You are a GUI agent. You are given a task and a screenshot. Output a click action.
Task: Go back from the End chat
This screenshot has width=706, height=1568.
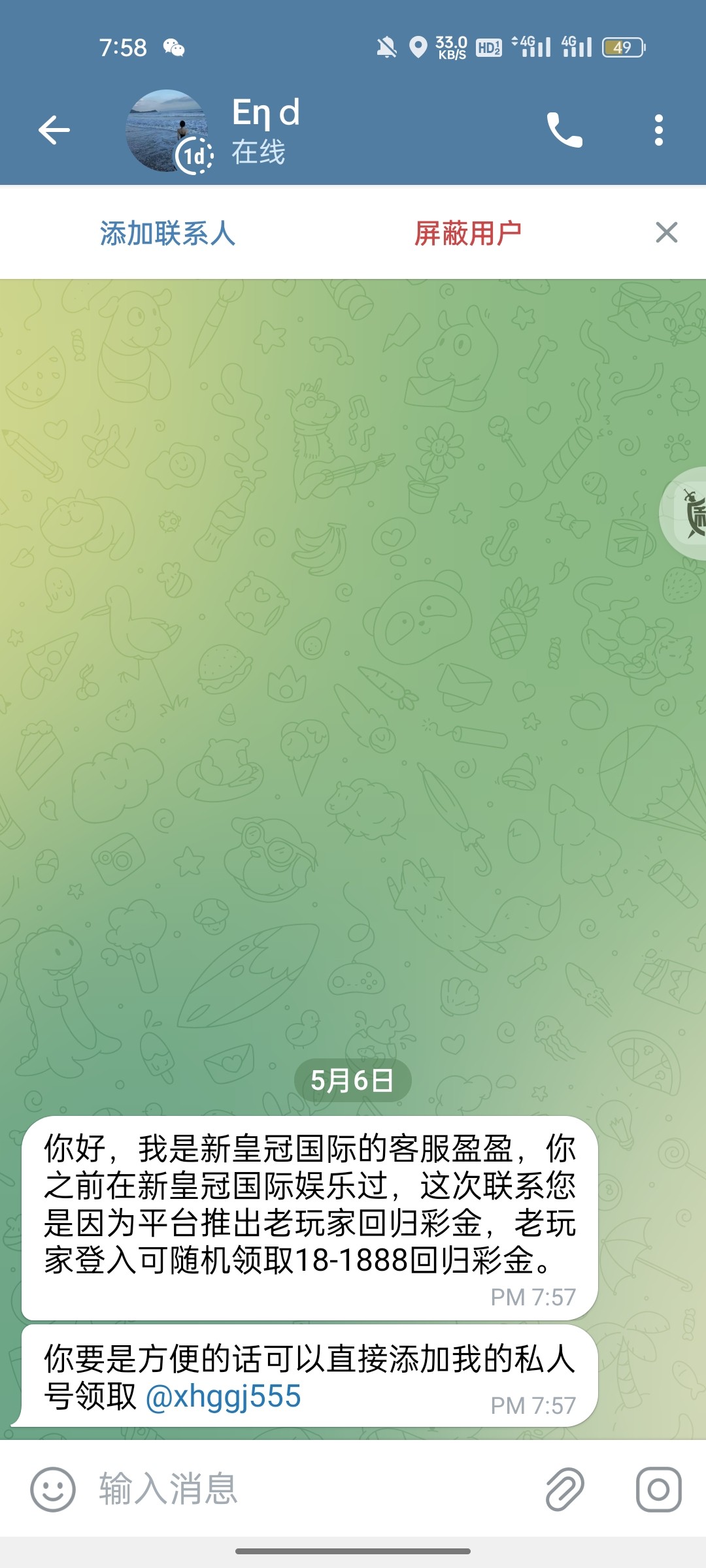click(54, 130)
